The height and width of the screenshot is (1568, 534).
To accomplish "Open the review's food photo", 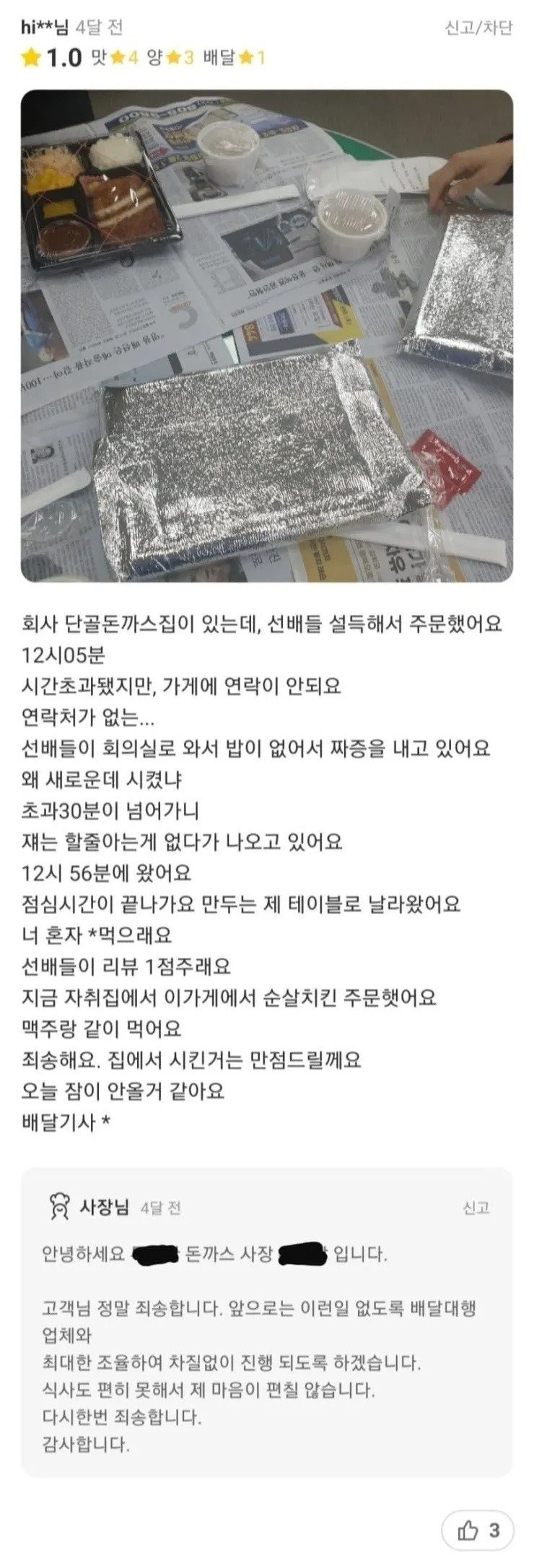I will [x=266, y=336].
